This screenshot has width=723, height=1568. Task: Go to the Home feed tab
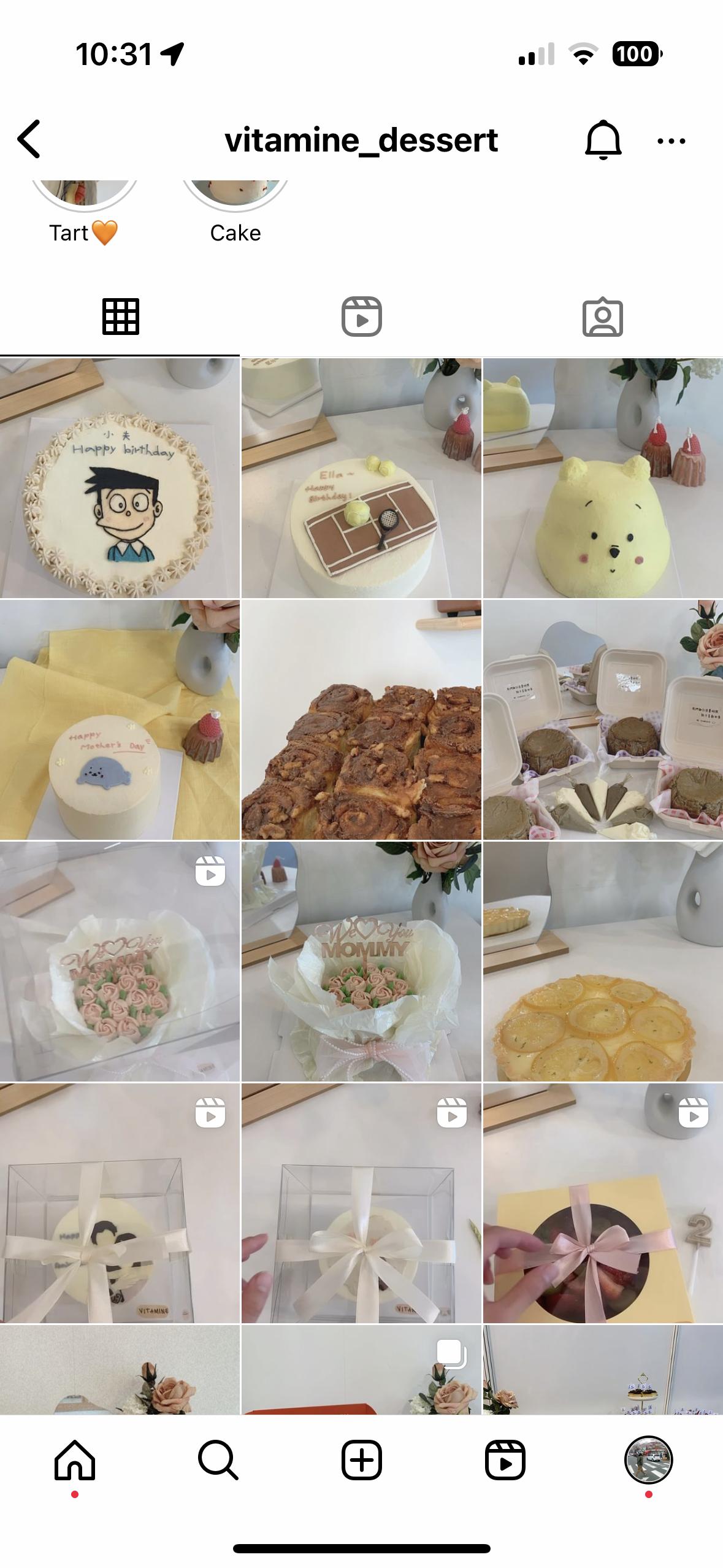pos(75,1460)
